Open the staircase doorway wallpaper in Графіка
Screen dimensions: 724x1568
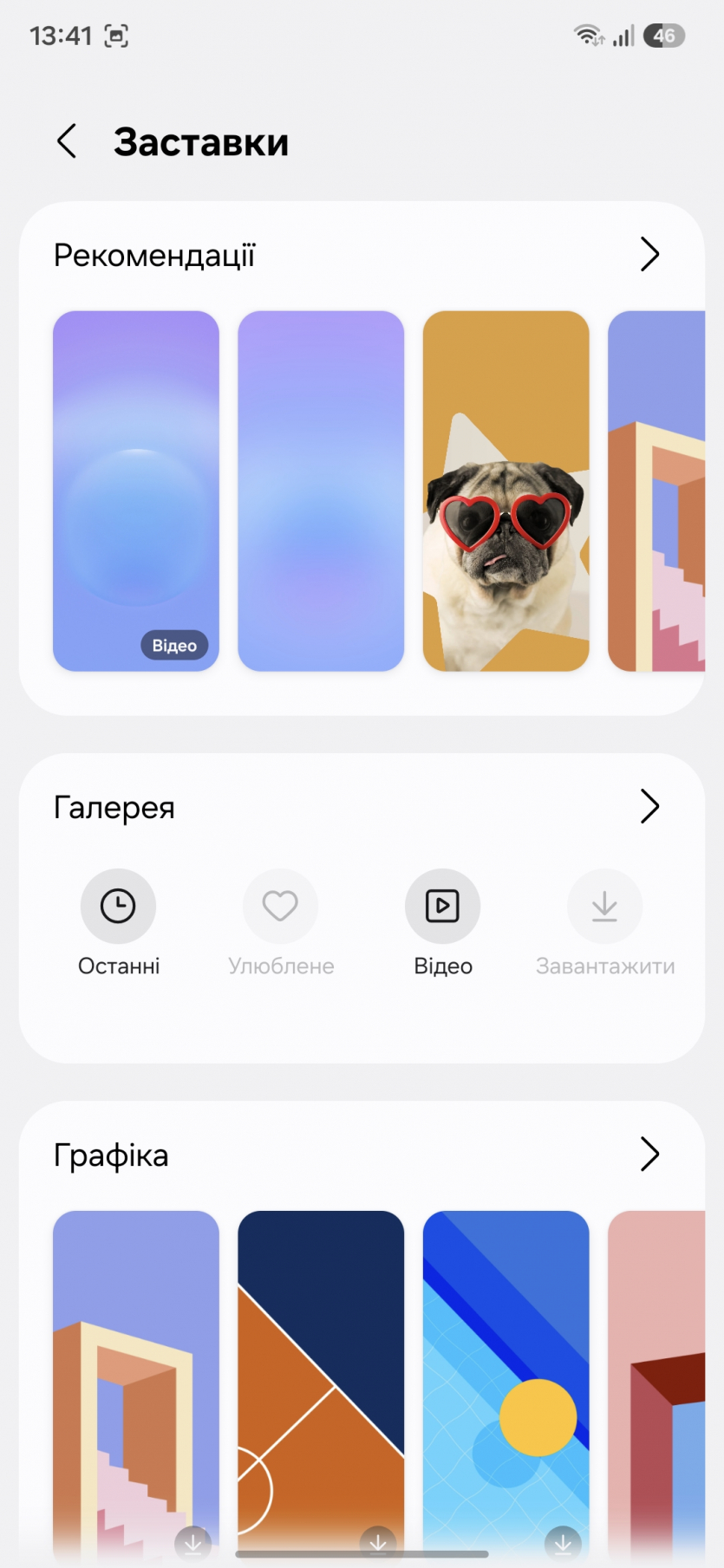136,1378
